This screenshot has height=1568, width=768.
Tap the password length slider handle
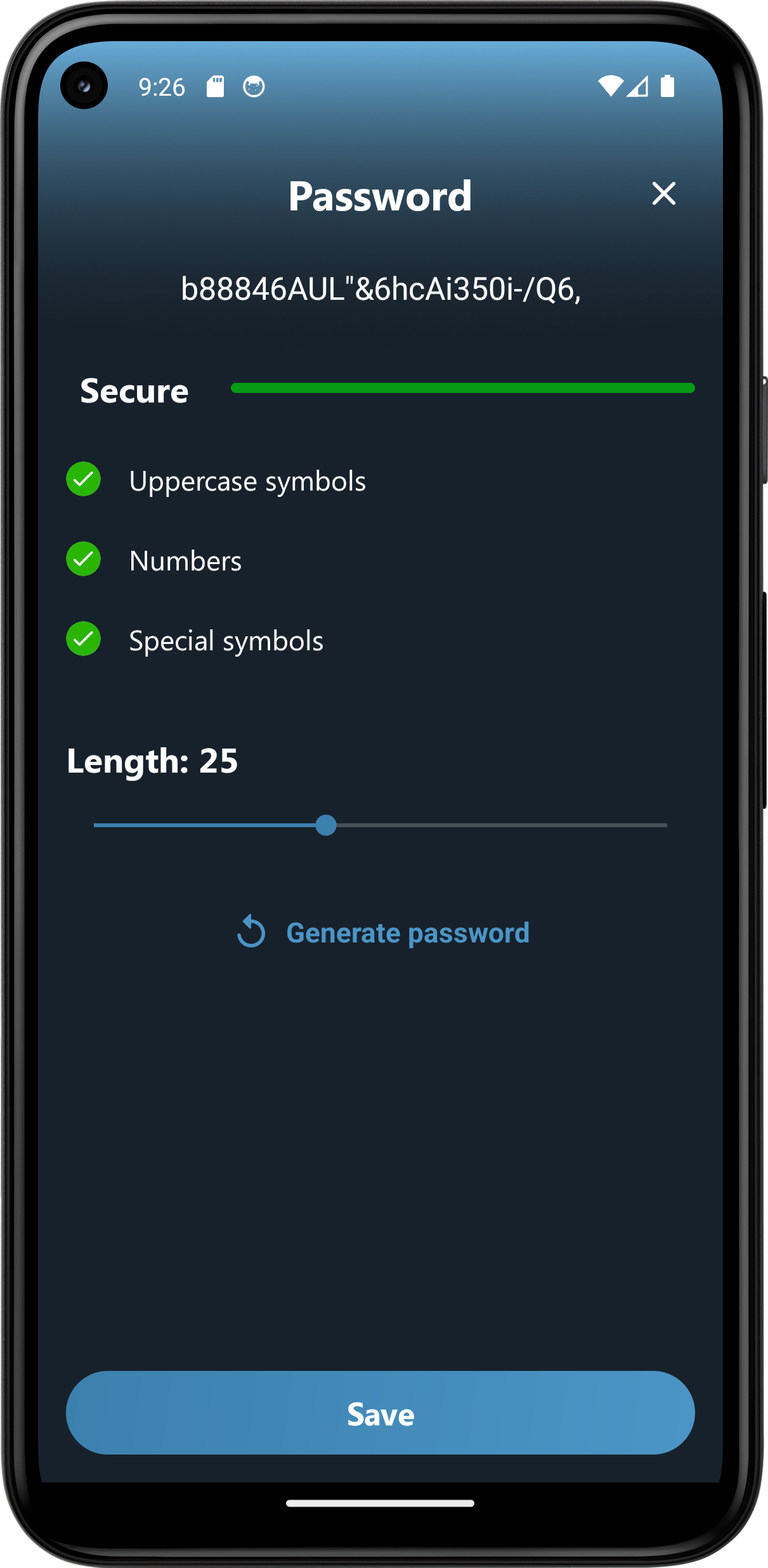coord(326,825)
